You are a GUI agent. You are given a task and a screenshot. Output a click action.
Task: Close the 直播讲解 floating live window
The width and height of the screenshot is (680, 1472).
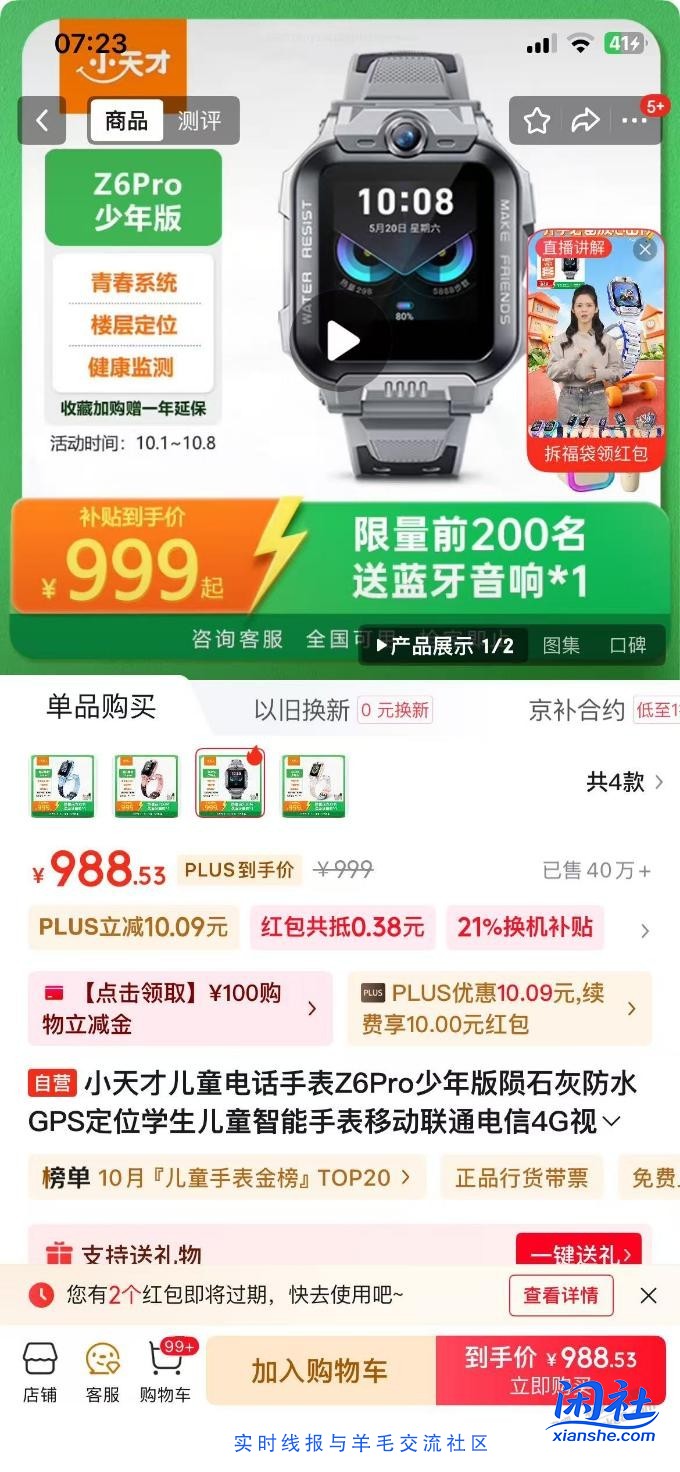click(645, 249)
